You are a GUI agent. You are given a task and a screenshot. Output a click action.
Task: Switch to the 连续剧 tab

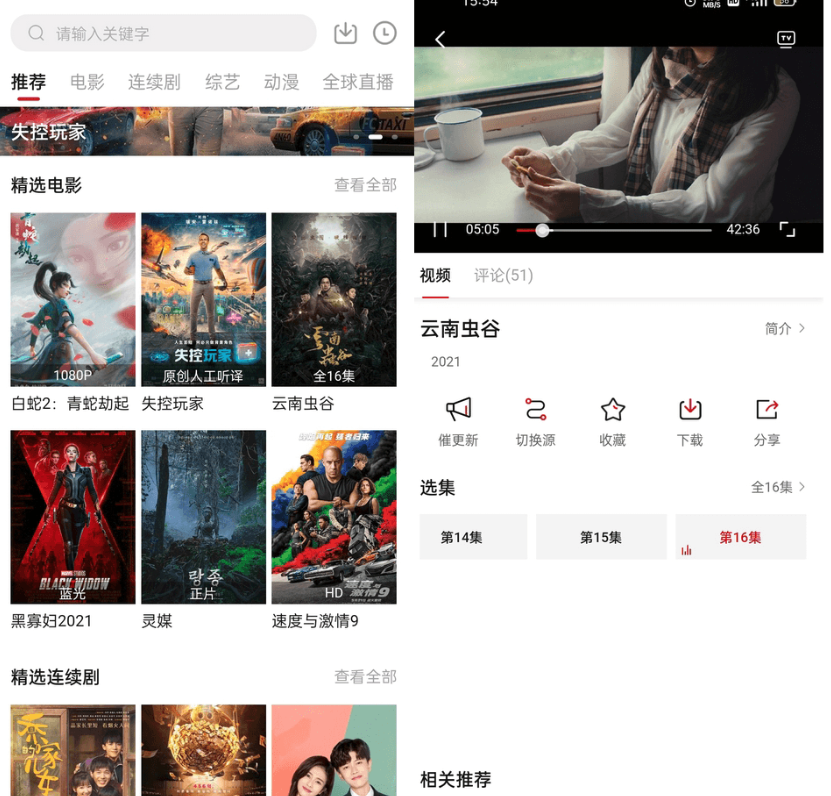tap(154, 82)
